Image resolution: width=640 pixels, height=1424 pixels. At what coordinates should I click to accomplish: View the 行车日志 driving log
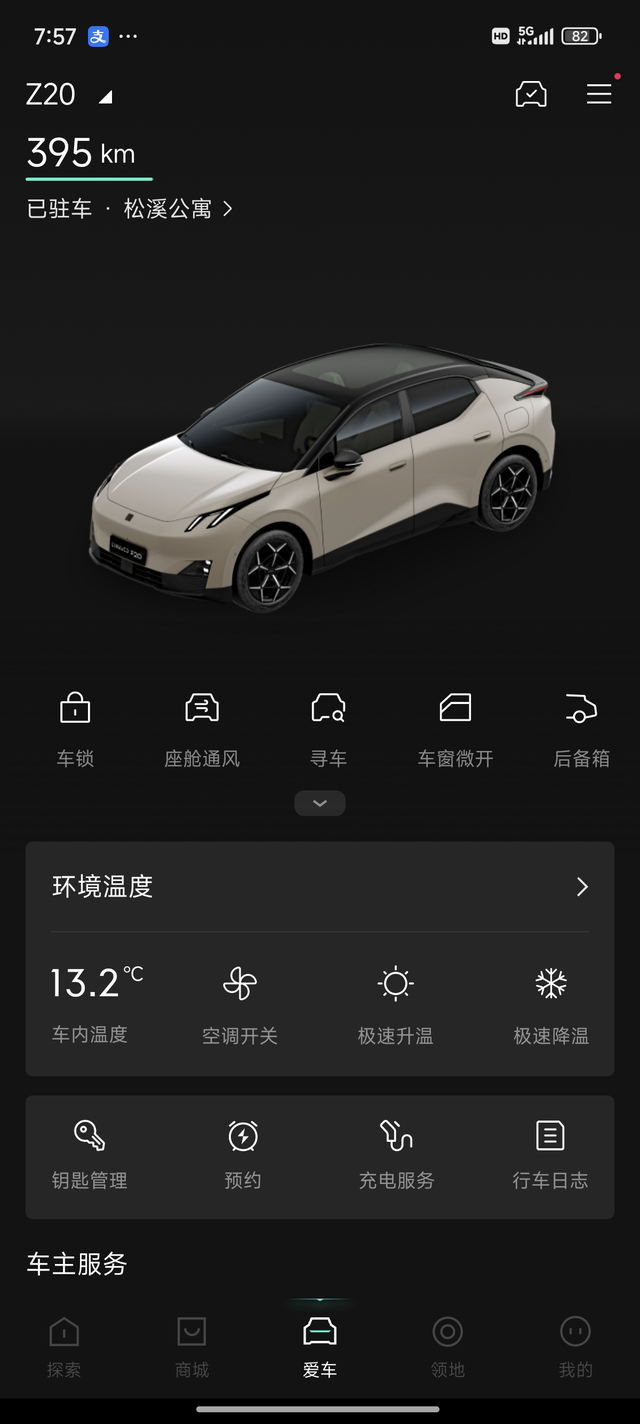tap(550, 1153)
